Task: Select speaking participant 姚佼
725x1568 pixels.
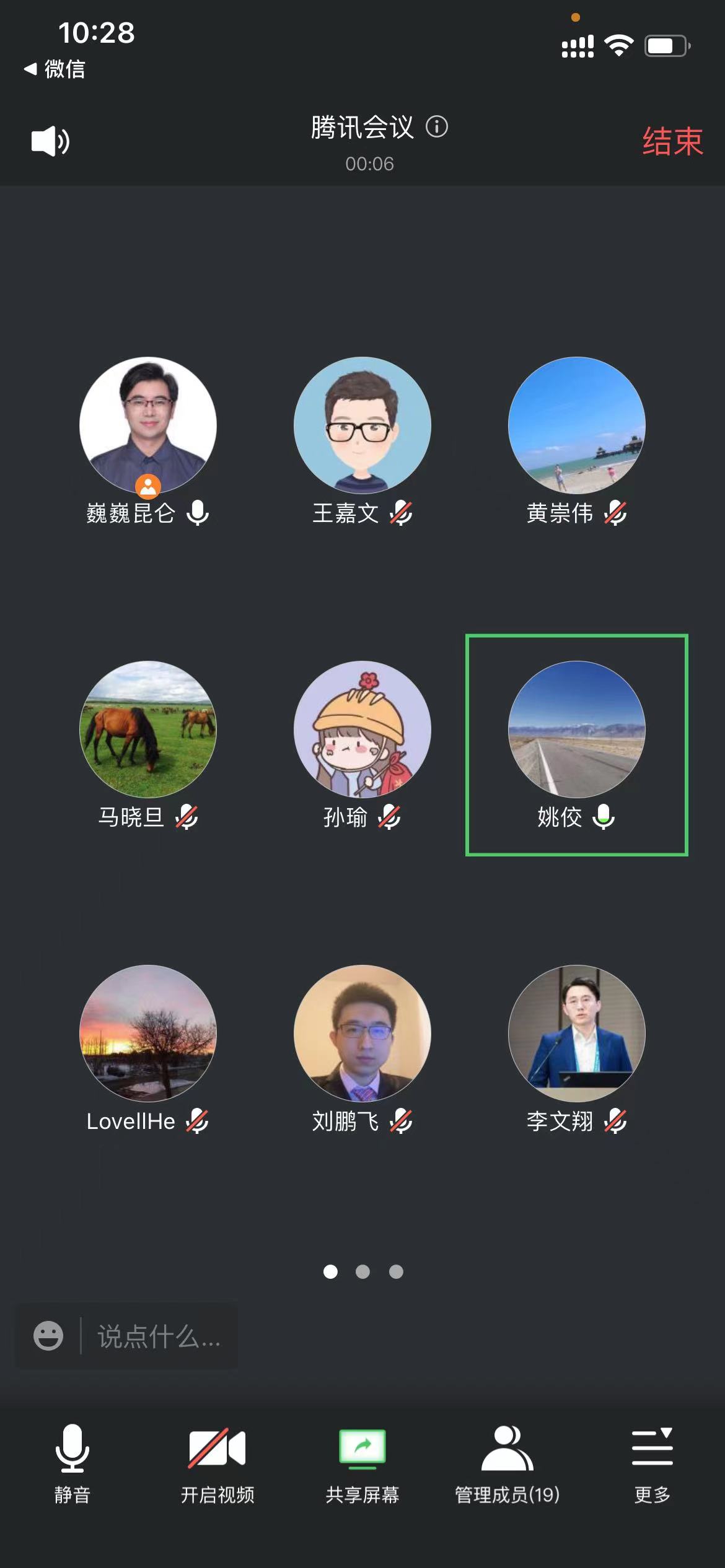Action: click(x=577, y=730)
